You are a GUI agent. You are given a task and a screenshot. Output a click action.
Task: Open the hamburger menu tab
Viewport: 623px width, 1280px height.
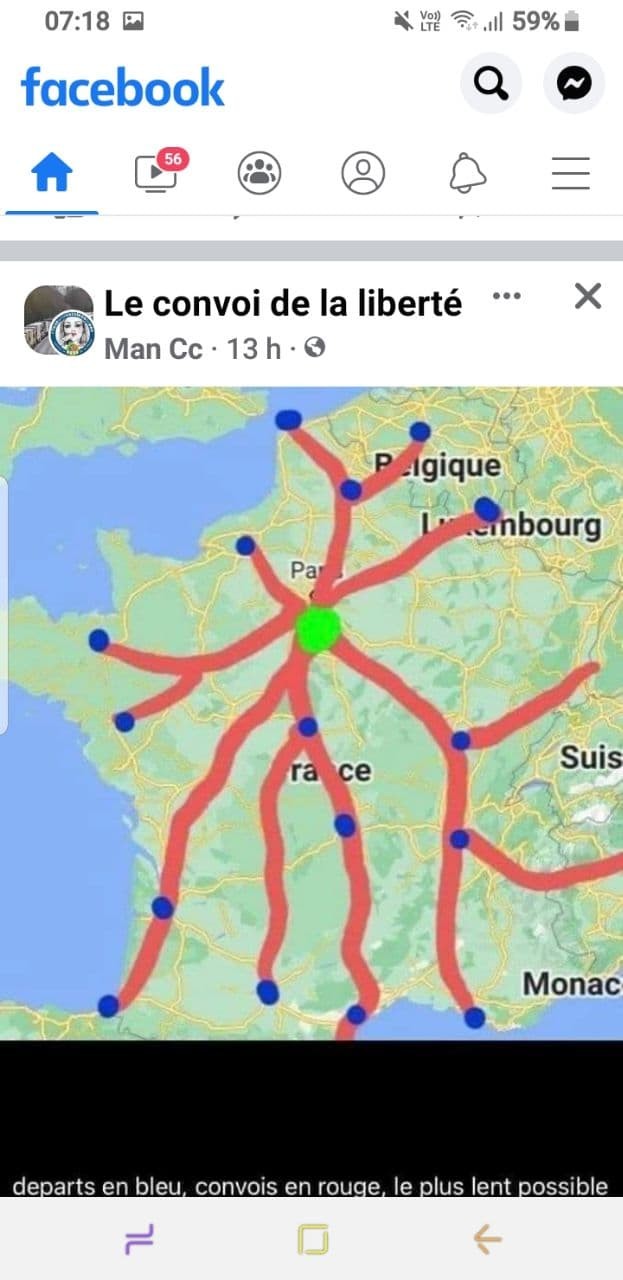click(570, 173)
